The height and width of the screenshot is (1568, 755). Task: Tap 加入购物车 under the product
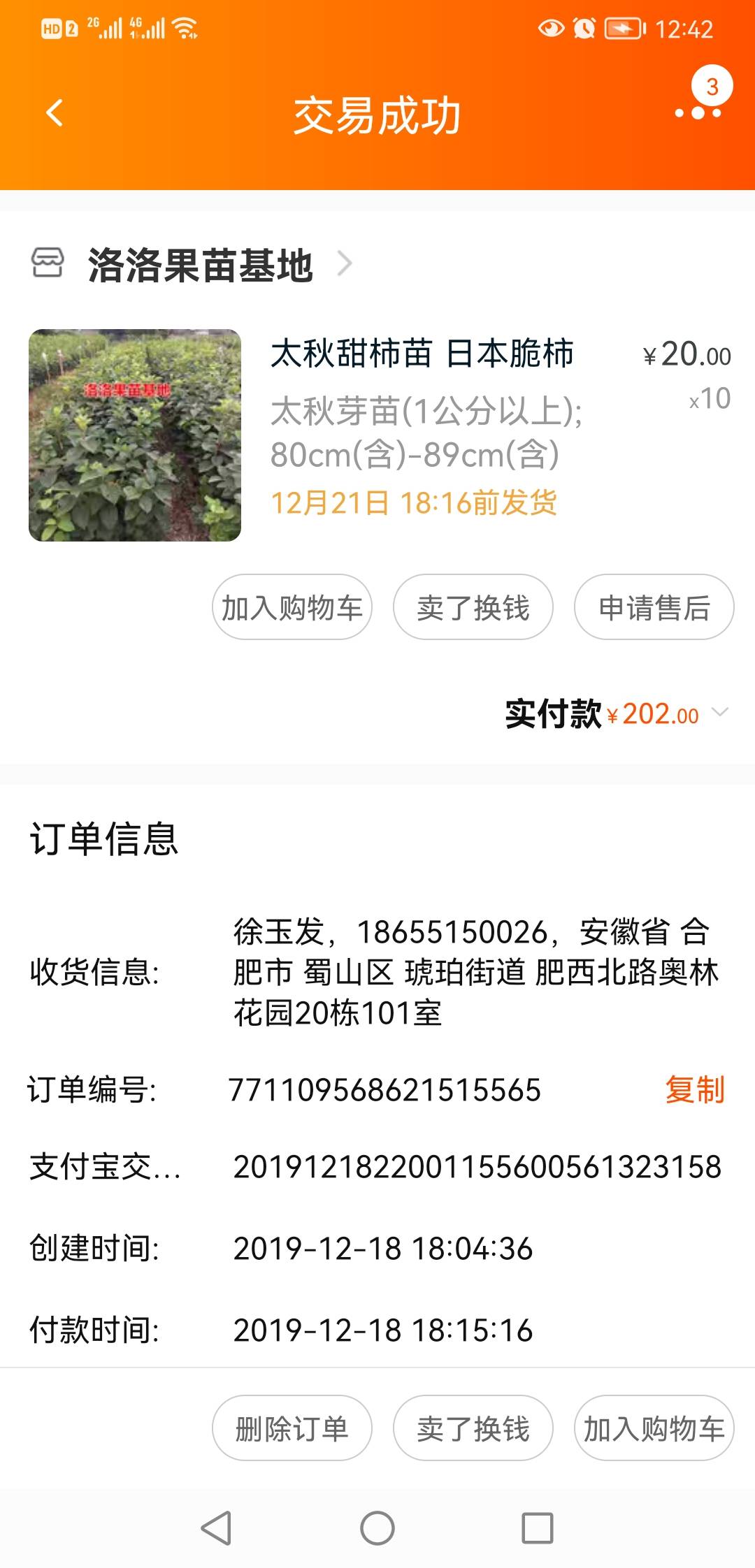pyautogui.click(x=292, y=607)
